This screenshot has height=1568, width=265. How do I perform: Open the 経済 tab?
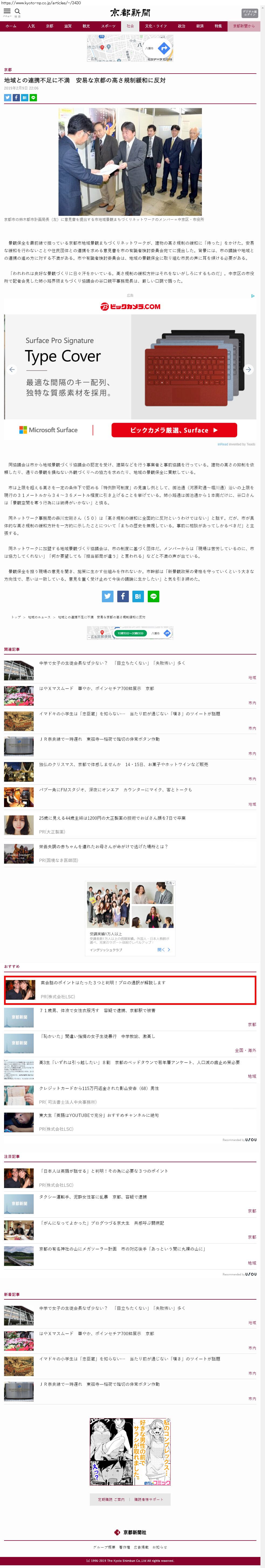(200, 26)
